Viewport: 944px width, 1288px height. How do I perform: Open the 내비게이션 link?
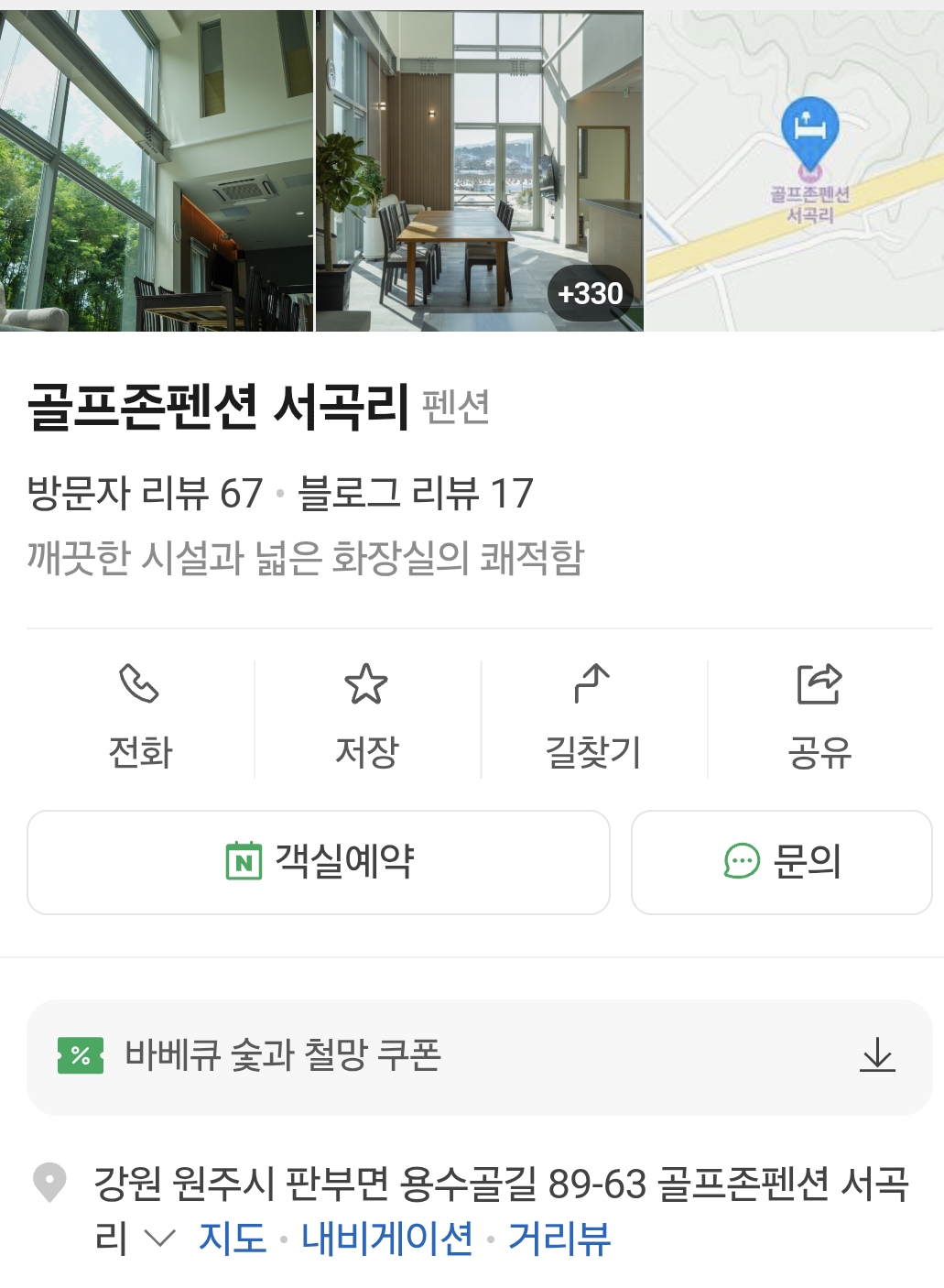387,1239
